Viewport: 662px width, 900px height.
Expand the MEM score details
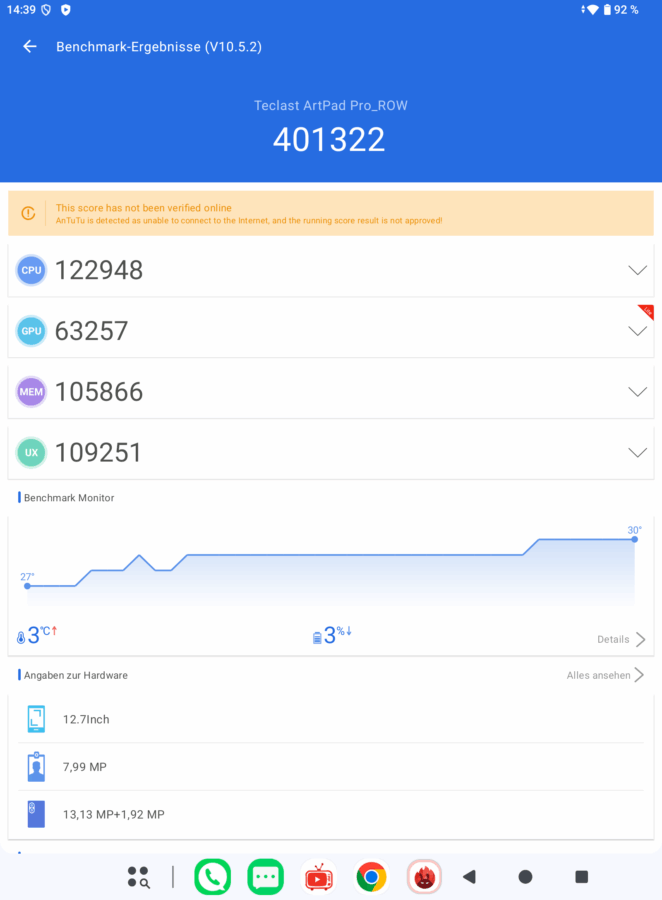tap(637, 392)
